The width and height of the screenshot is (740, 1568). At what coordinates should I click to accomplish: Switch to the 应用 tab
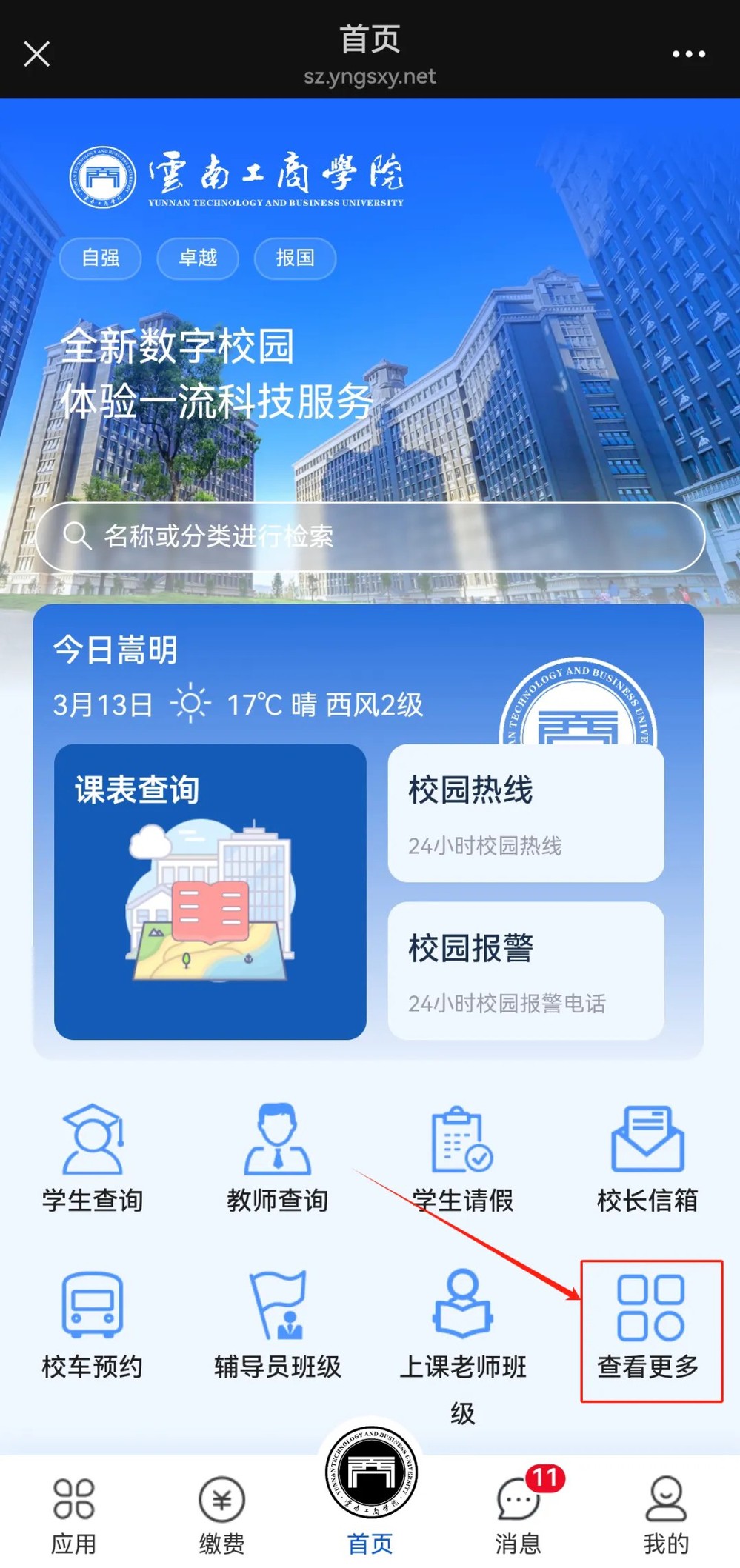click(x=73, y=1515)
